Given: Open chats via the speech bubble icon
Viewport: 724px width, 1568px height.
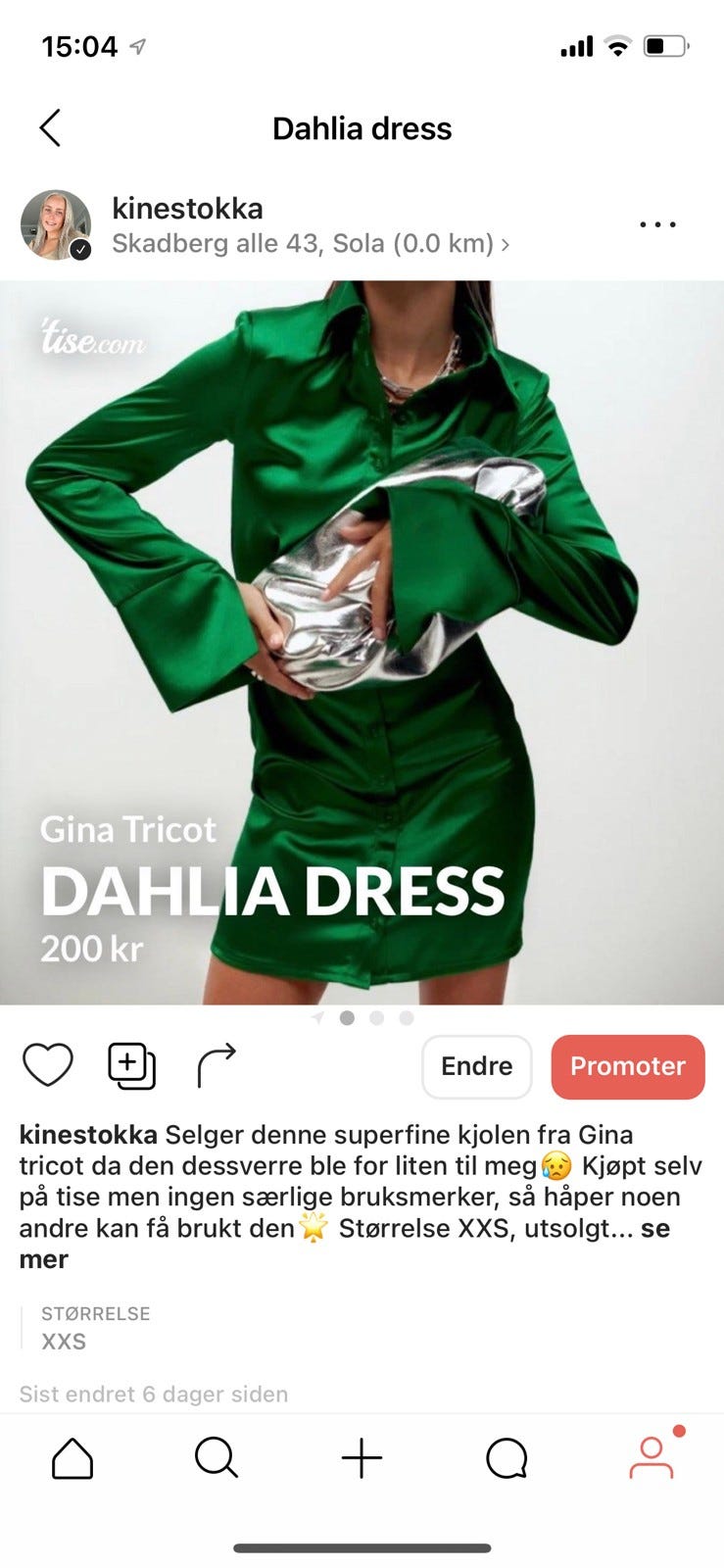Looking at the screenshot, I should coord(506,1457).
